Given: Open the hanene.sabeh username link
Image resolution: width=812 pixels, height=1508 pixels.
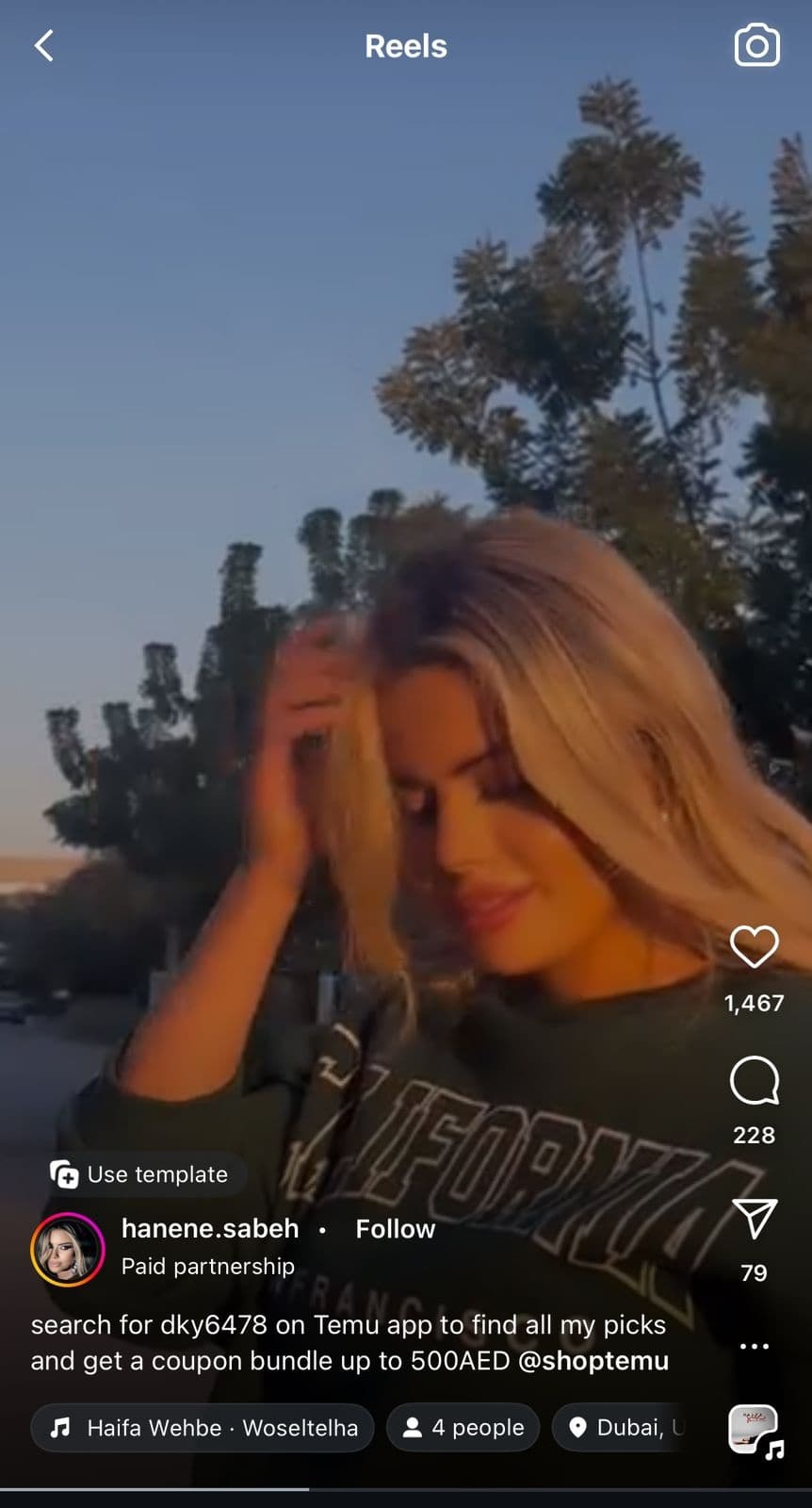Looking at the screenshot, I should pyautogui.click(x=210, y=1228).
